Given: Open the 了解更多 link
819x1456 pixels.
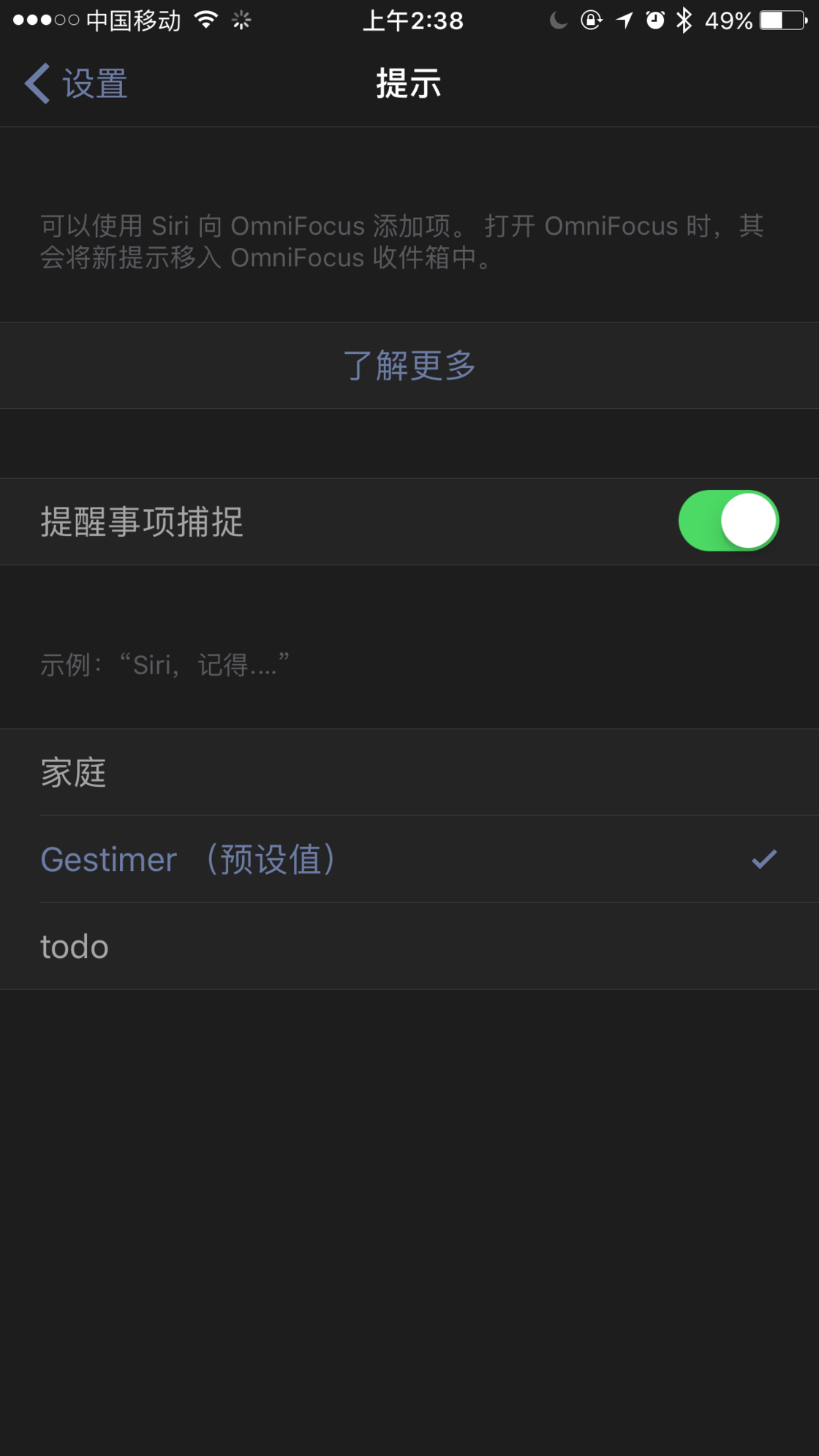Looking at the screenshot, I should point(409,366).
